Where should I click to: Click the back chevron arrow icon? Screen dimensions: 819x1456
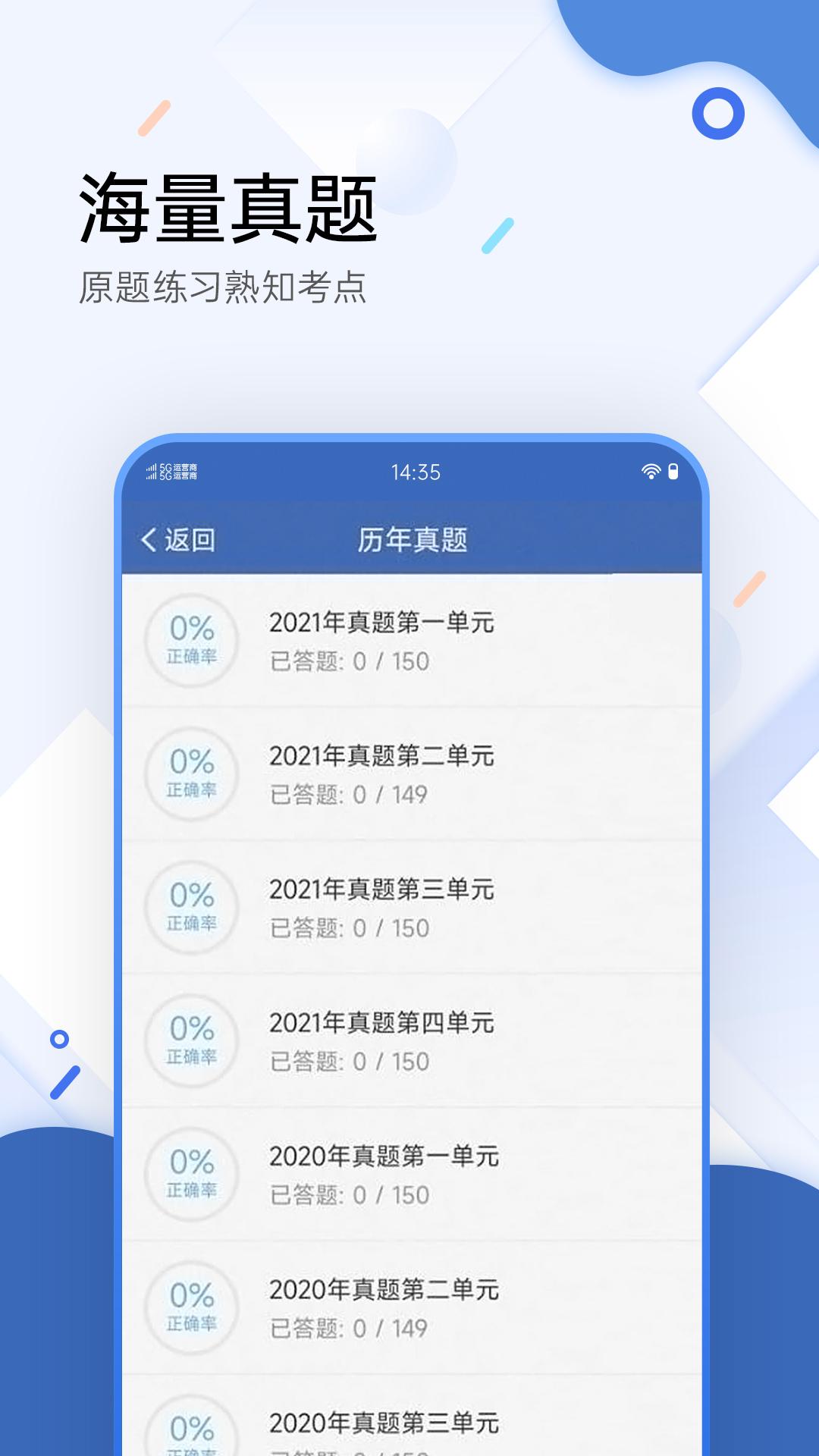tap(149, 540)
